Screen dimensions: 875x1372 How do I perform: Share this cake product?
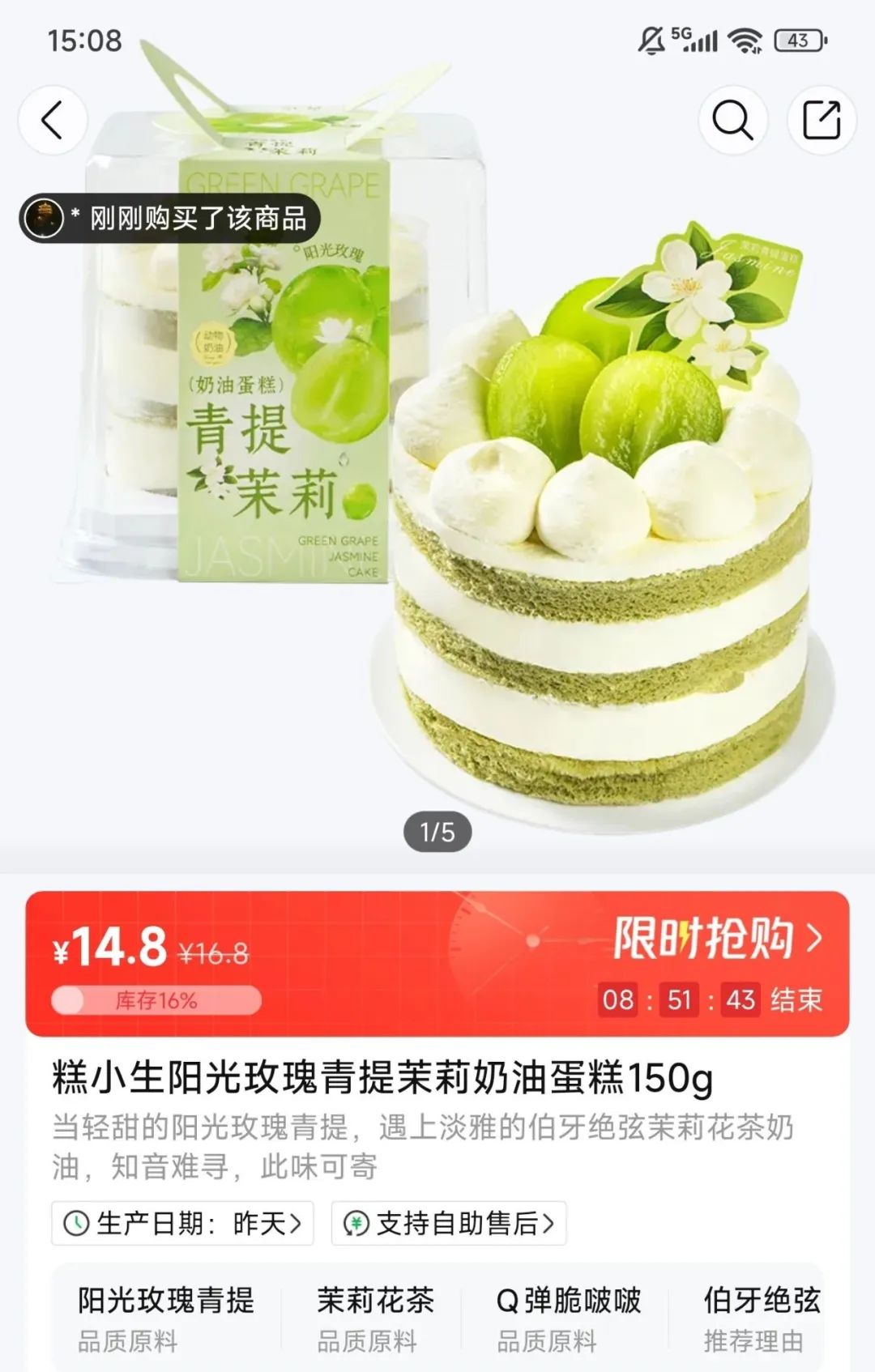pos(821,121)
